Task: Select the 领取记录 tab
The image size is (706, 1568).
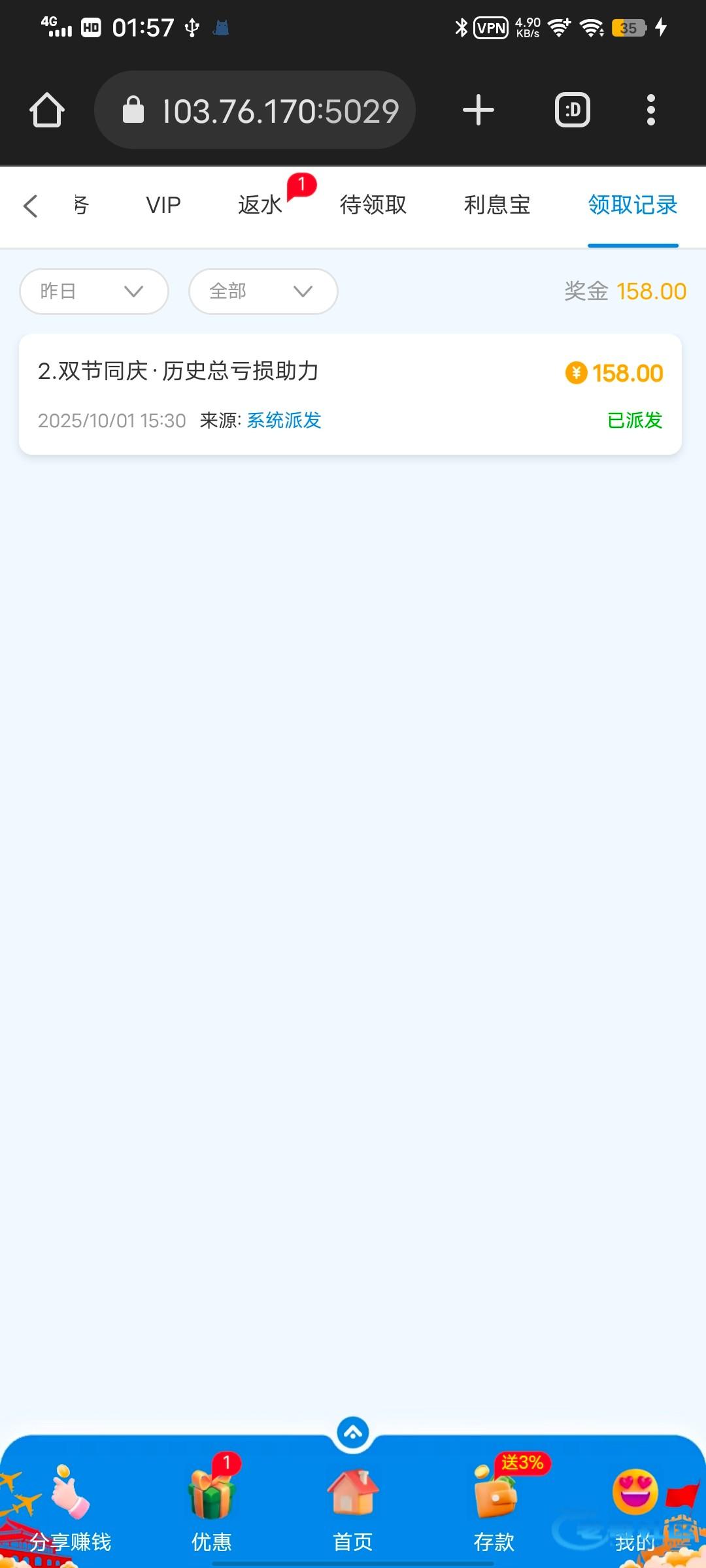Action: click(x=633, y=205)
